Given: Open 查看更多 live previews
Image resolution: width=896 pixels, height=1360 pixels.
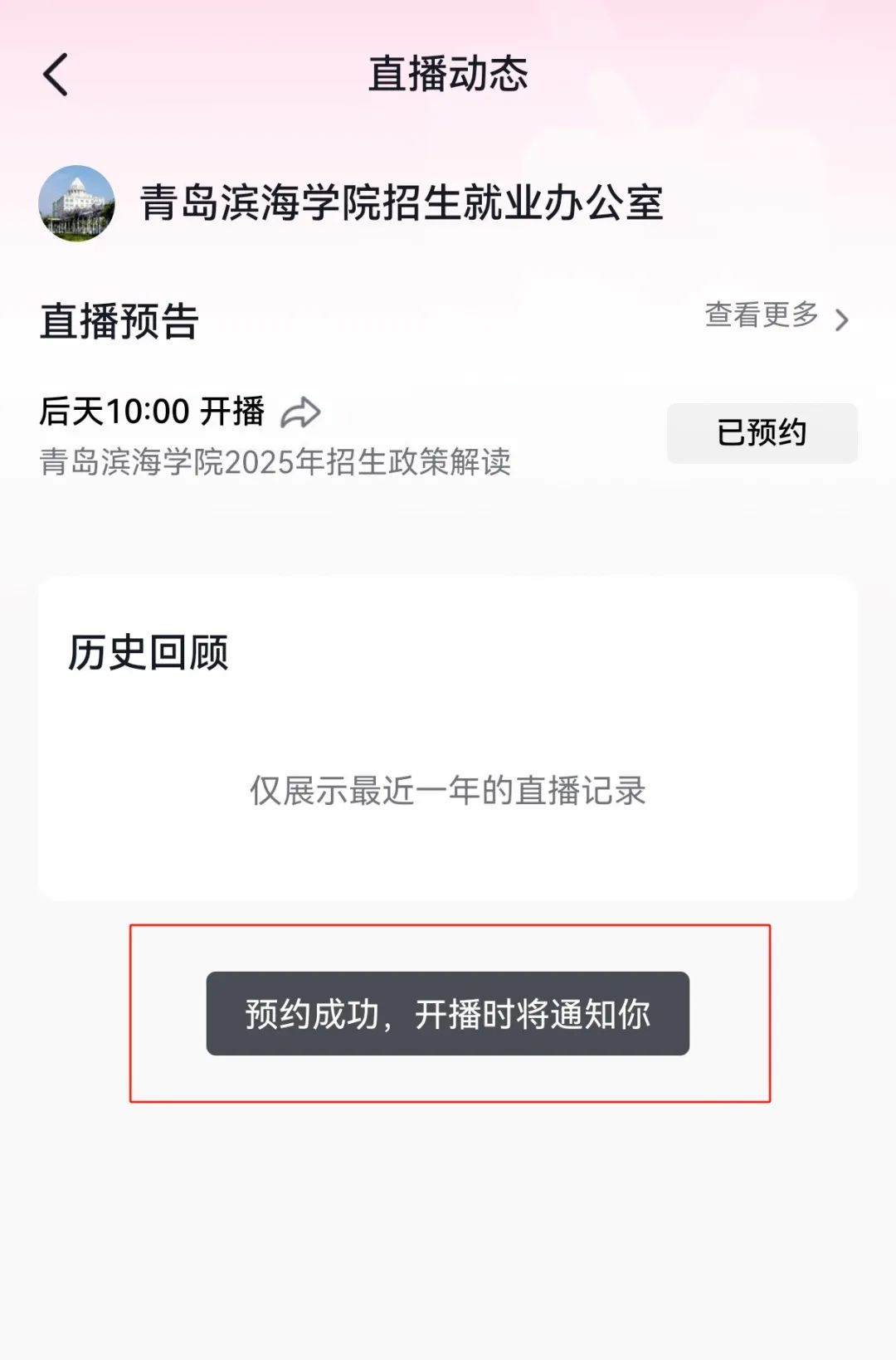Looking at the screenshot, I should [776, 316].
